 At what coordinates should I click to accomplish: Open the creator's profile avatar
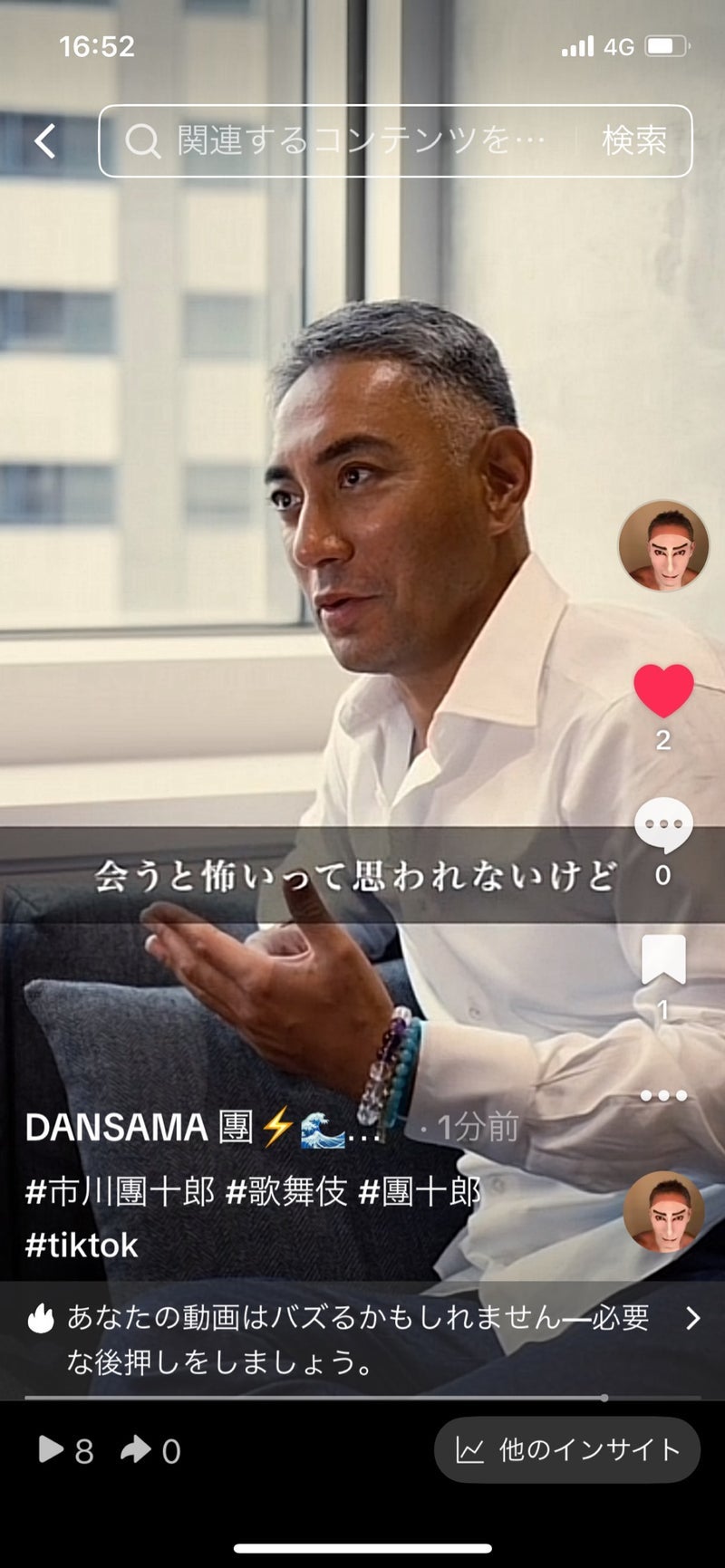[x=663, y=545]
